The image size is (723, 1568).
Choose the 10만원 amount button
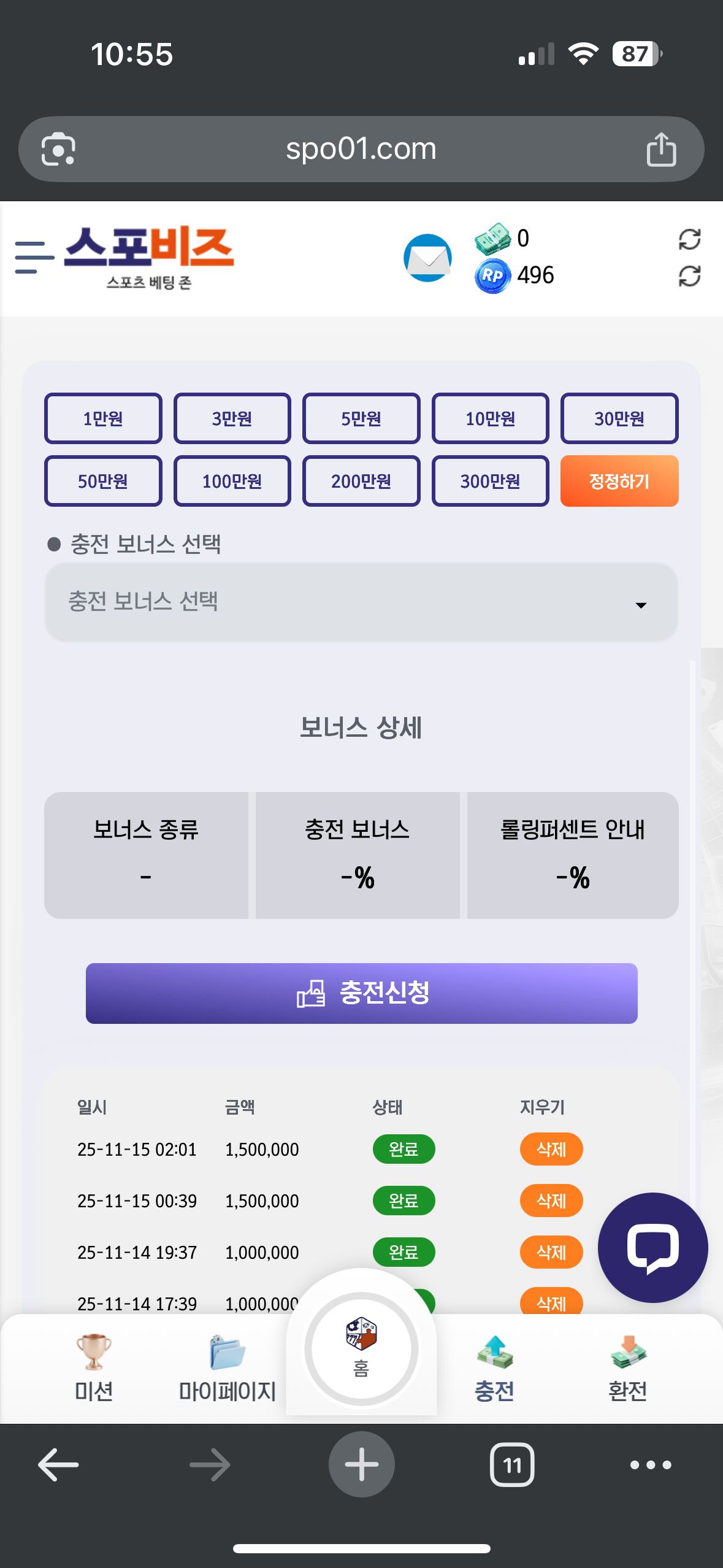(490, 418)
